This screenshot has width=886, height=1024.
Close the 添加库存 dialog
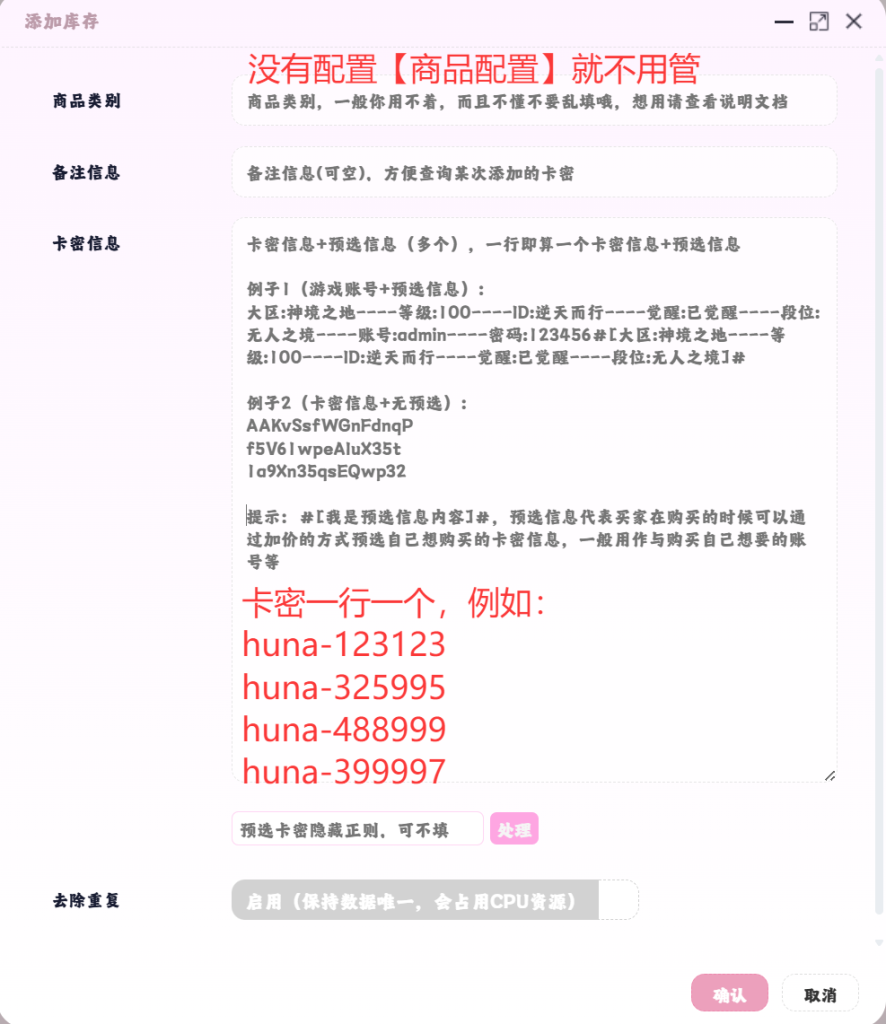click(x=854, y=22)
